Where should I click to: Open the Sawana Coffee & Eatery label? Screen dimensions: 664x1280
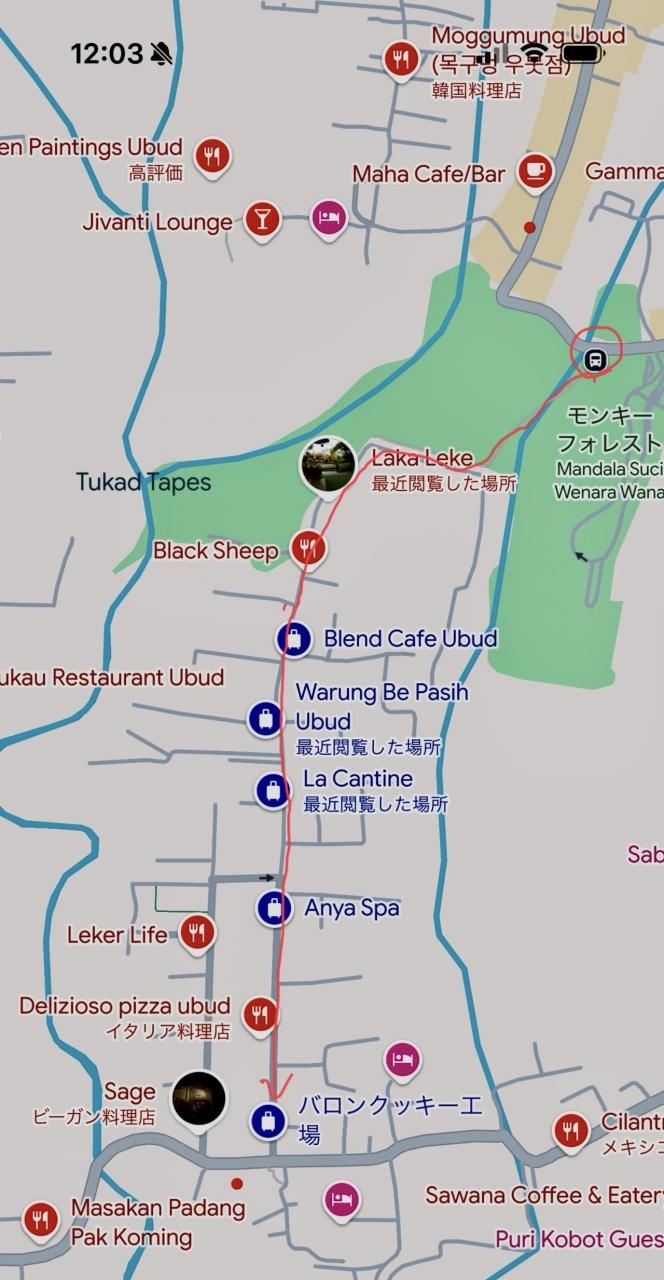tap(544, 1195)
